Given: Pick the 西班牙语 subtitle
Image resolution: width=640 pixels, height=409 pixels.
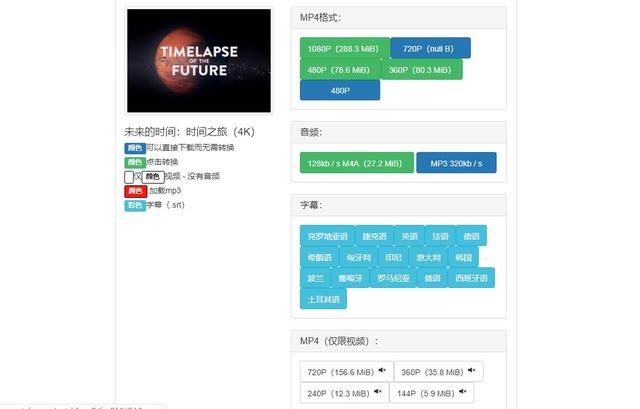Looking at the screenshot, I should [472, 278].
